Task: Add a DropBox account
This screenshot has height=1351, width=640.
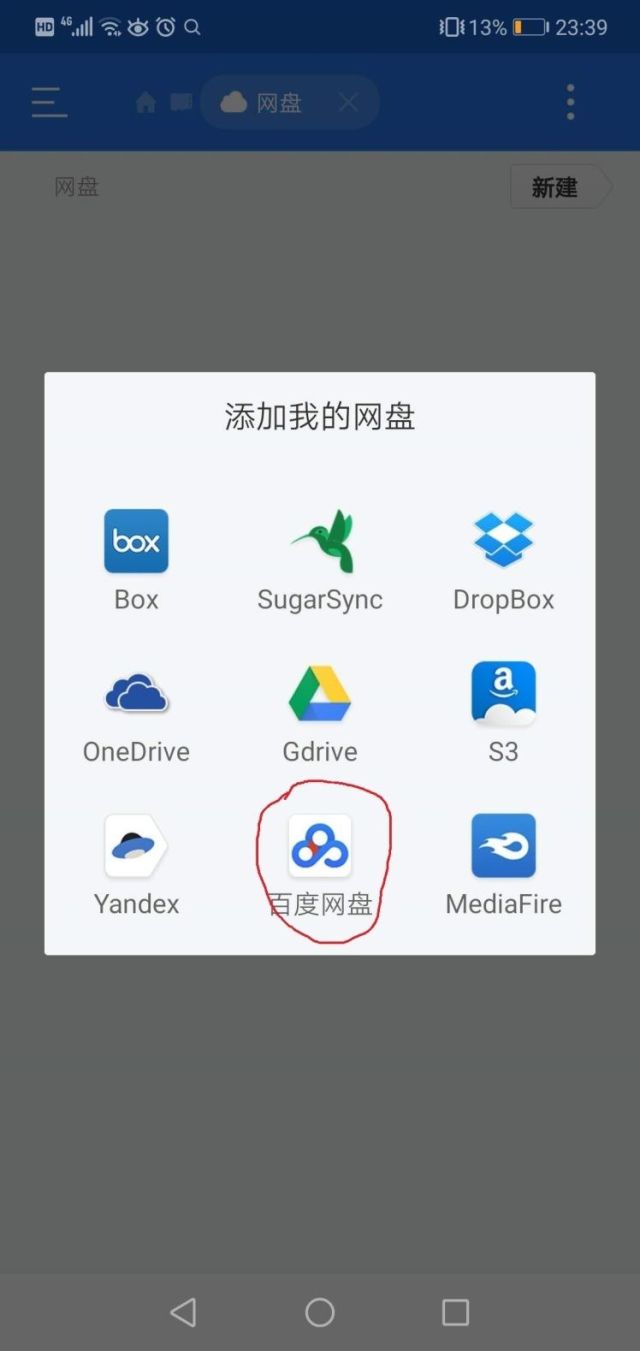Action: [503, 560]
